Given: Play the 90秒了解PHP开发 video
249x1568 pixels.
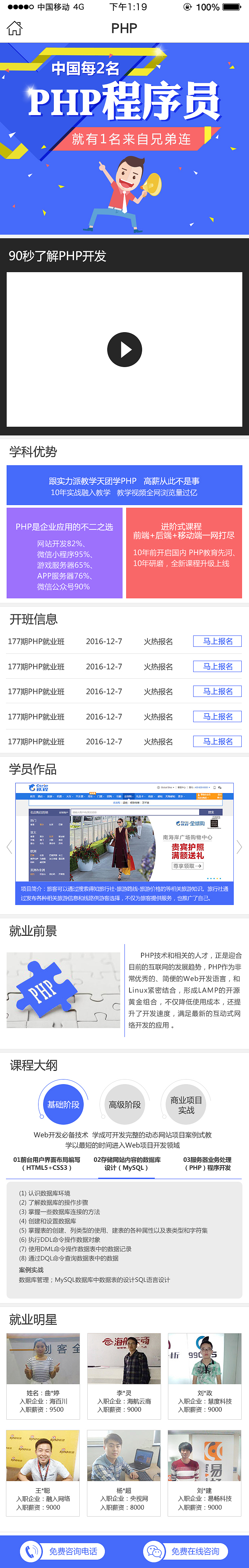Looking at the screenshot, I should coord(124,349).
